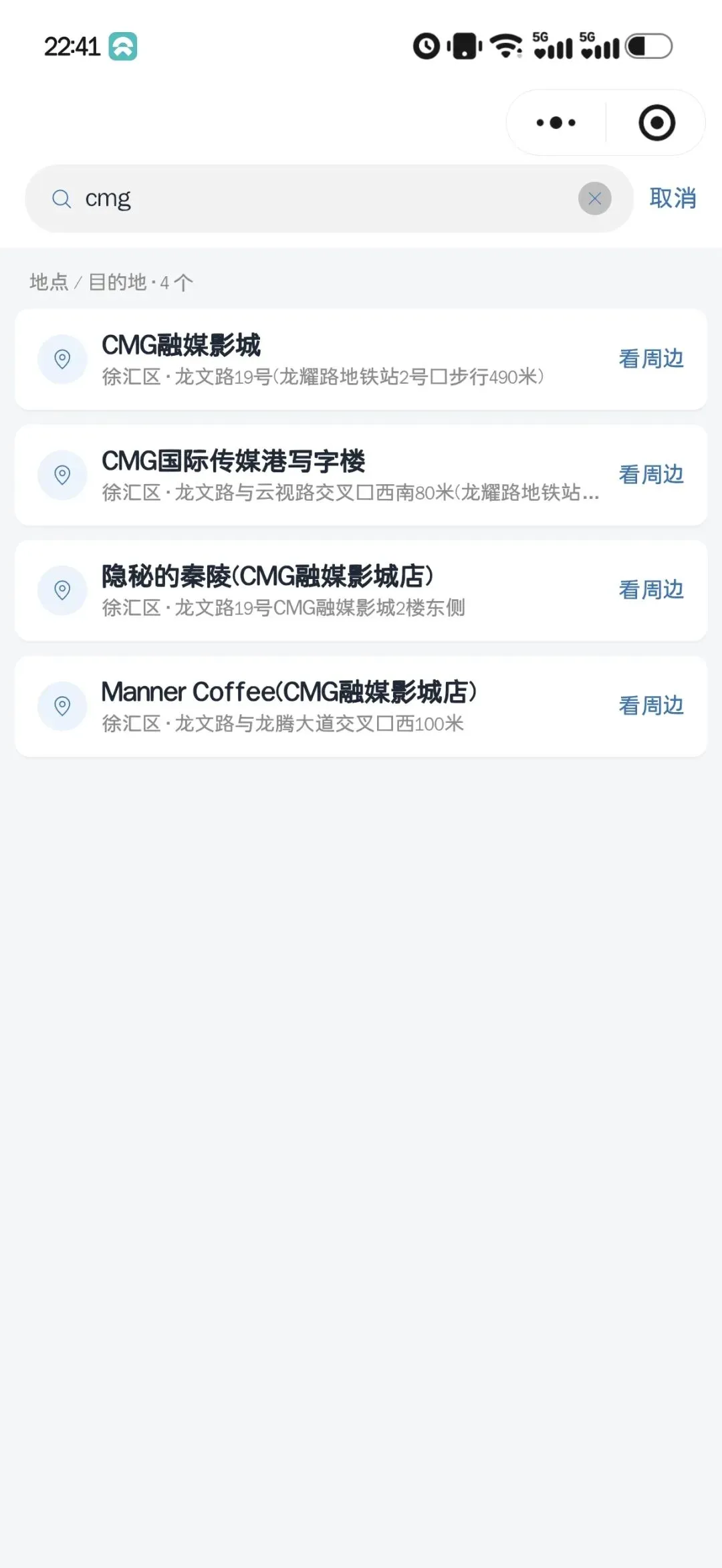Clear the cmg search text

point(594,199)
